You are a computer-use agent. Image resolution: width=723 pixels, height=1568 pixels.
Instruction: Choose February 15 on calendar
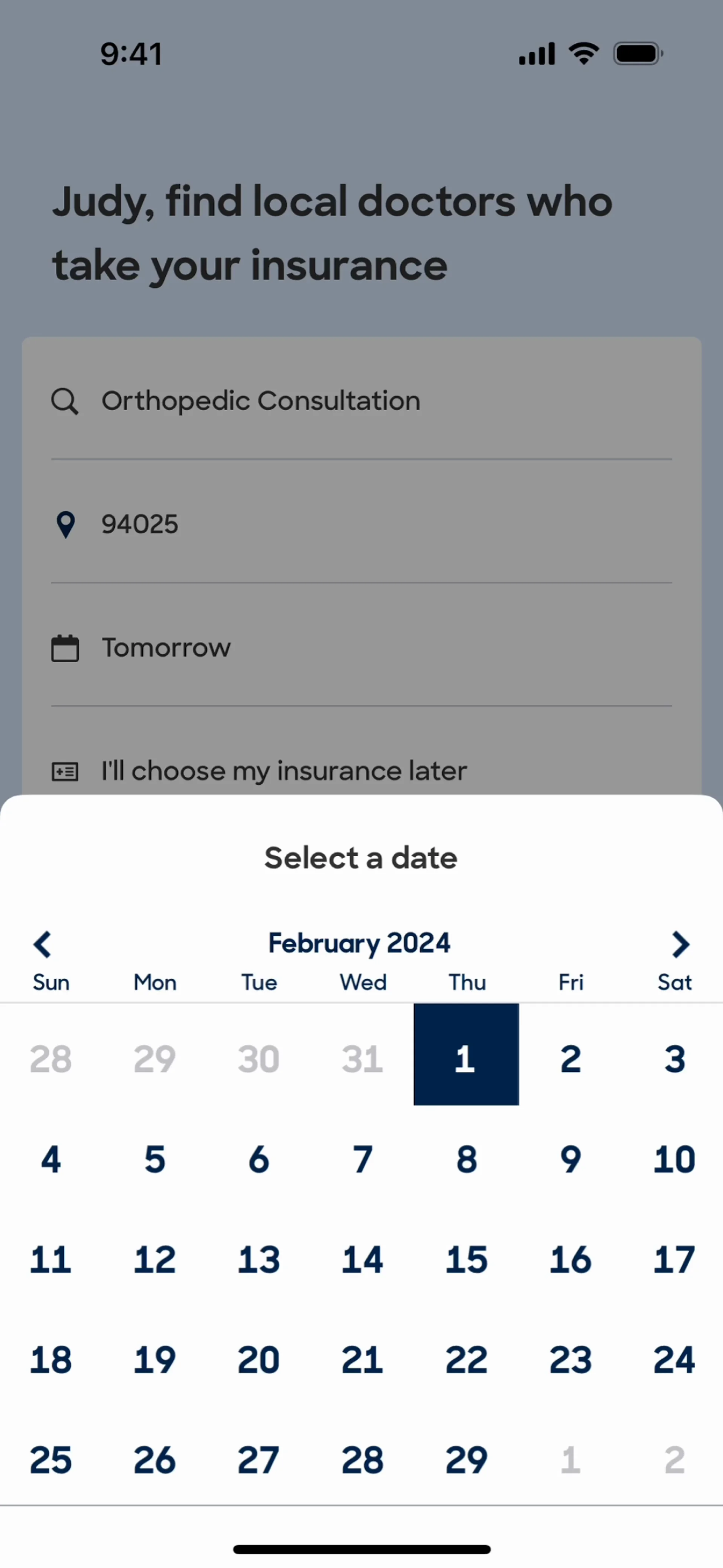[466, 1259]
